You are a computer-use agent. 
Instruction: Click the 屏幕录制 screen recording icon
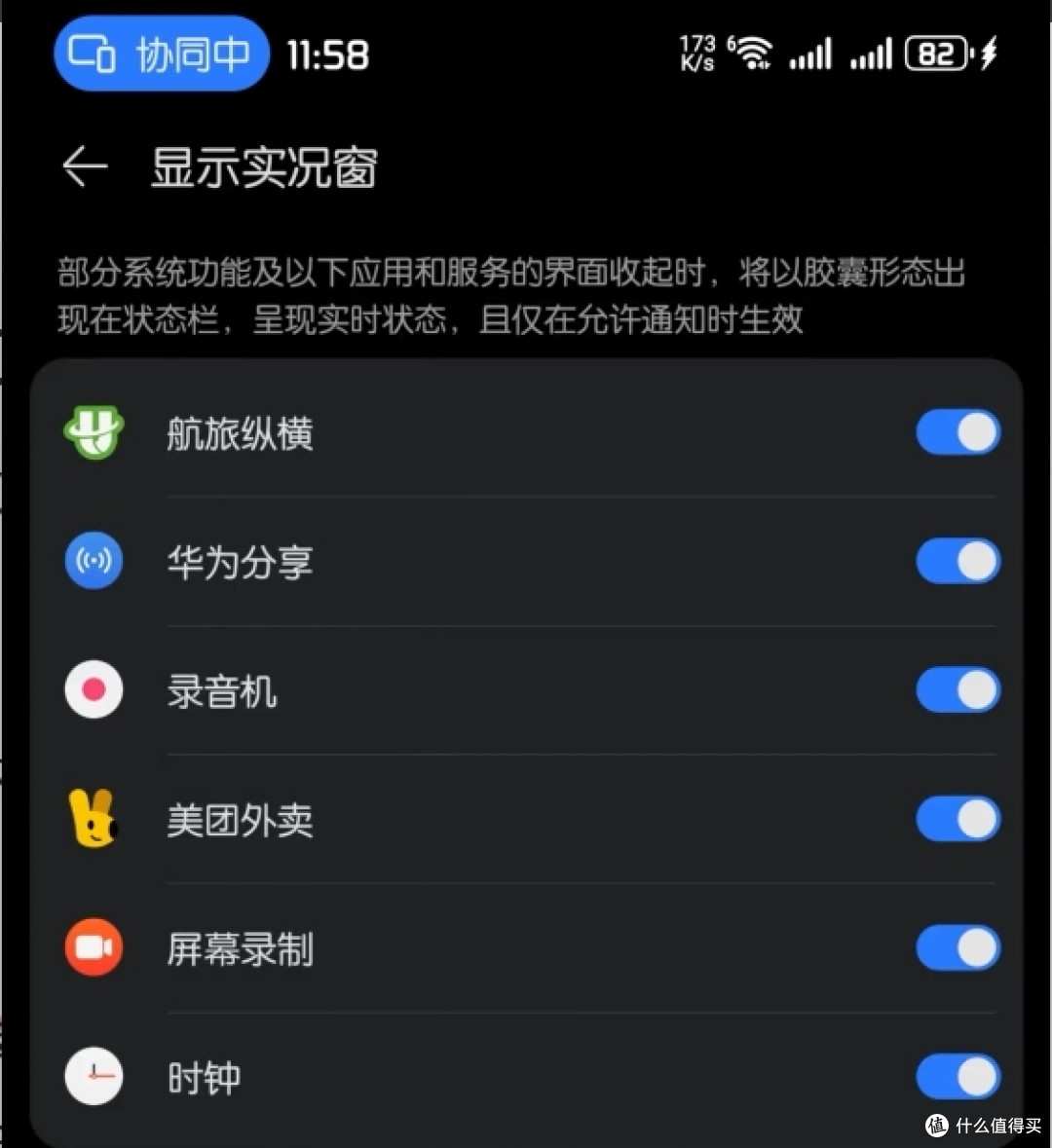[94, 947]
